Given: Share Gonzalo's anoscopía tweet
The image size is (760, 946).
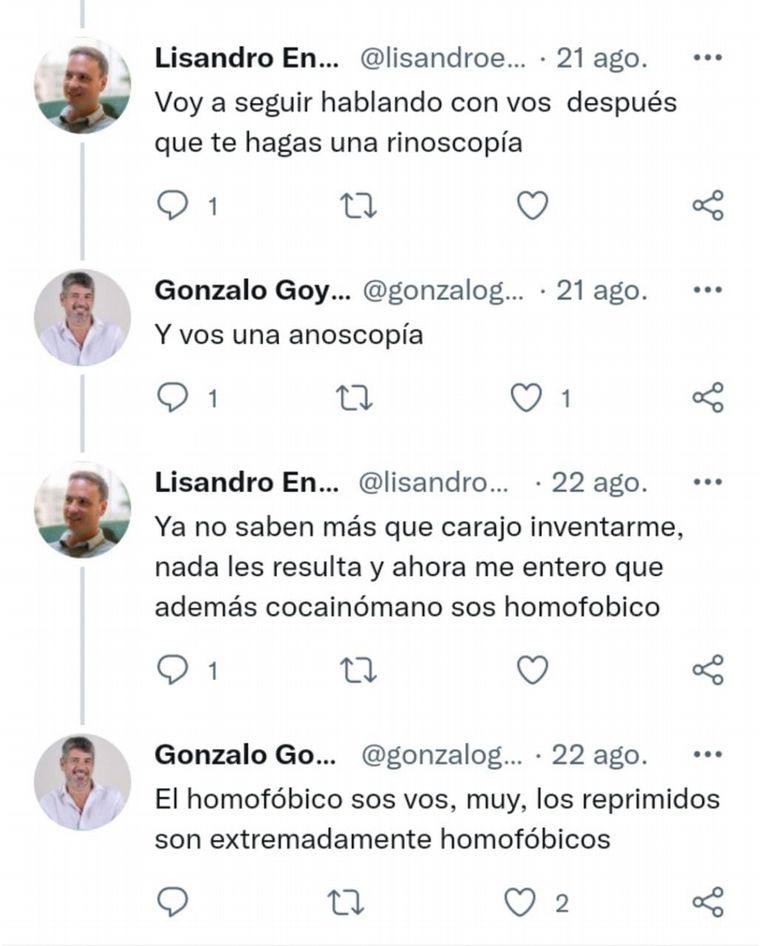Looking at the screenshot, I should pos(708,398).
